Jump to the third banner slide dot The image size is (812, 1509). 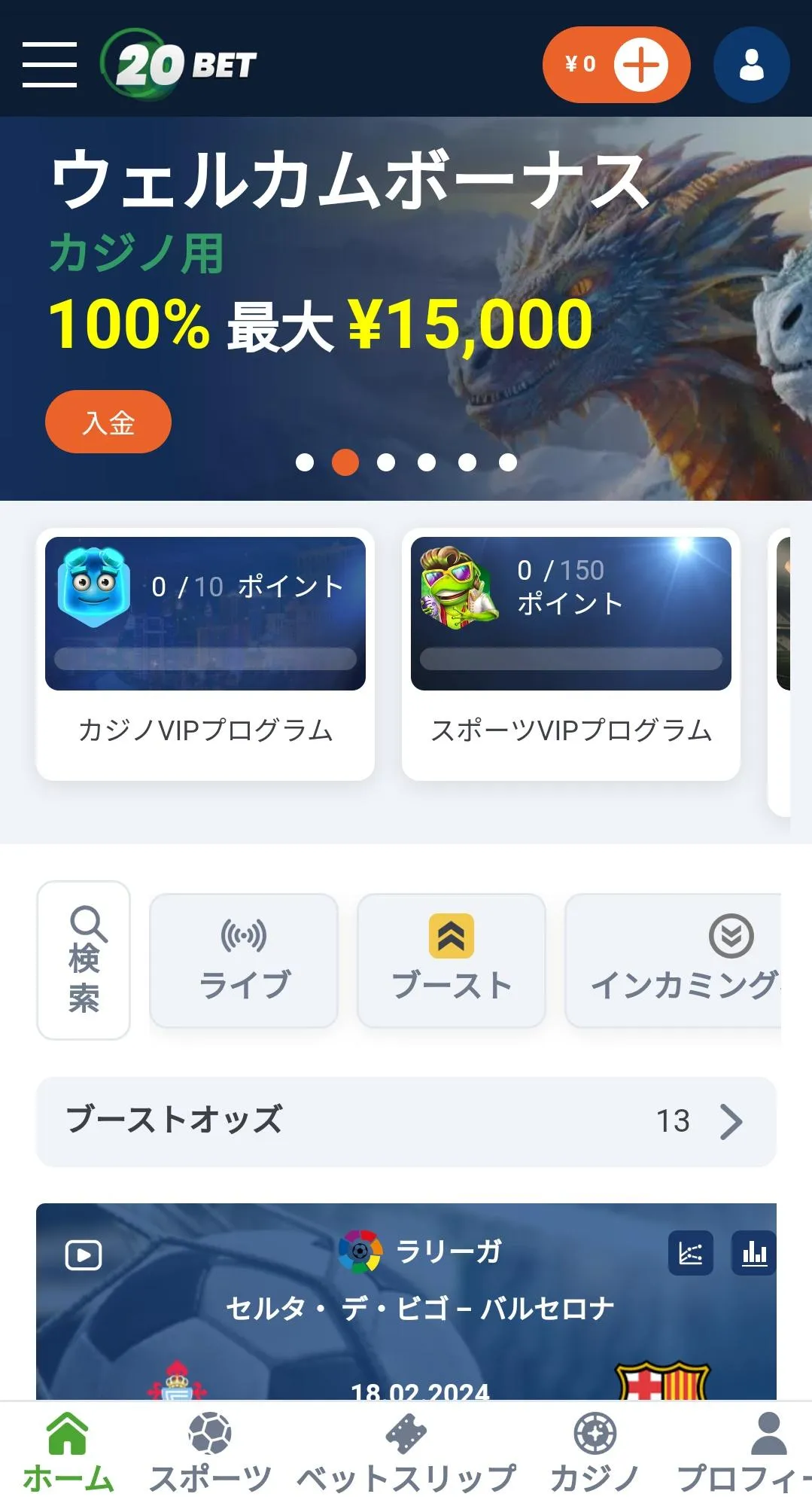tap(386, 462)
